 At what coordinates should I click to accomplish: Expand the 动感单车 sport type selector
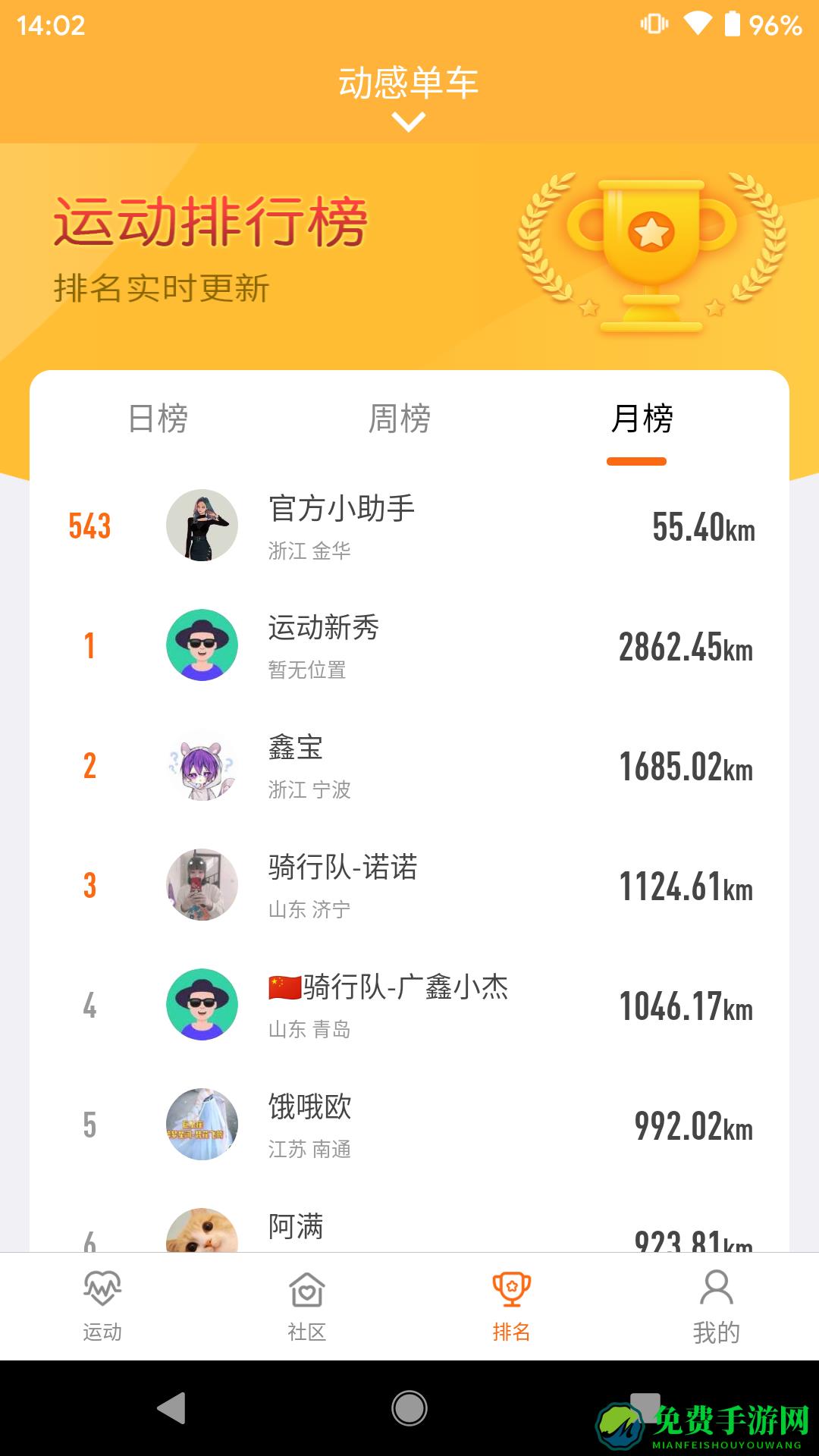(409, 85)
